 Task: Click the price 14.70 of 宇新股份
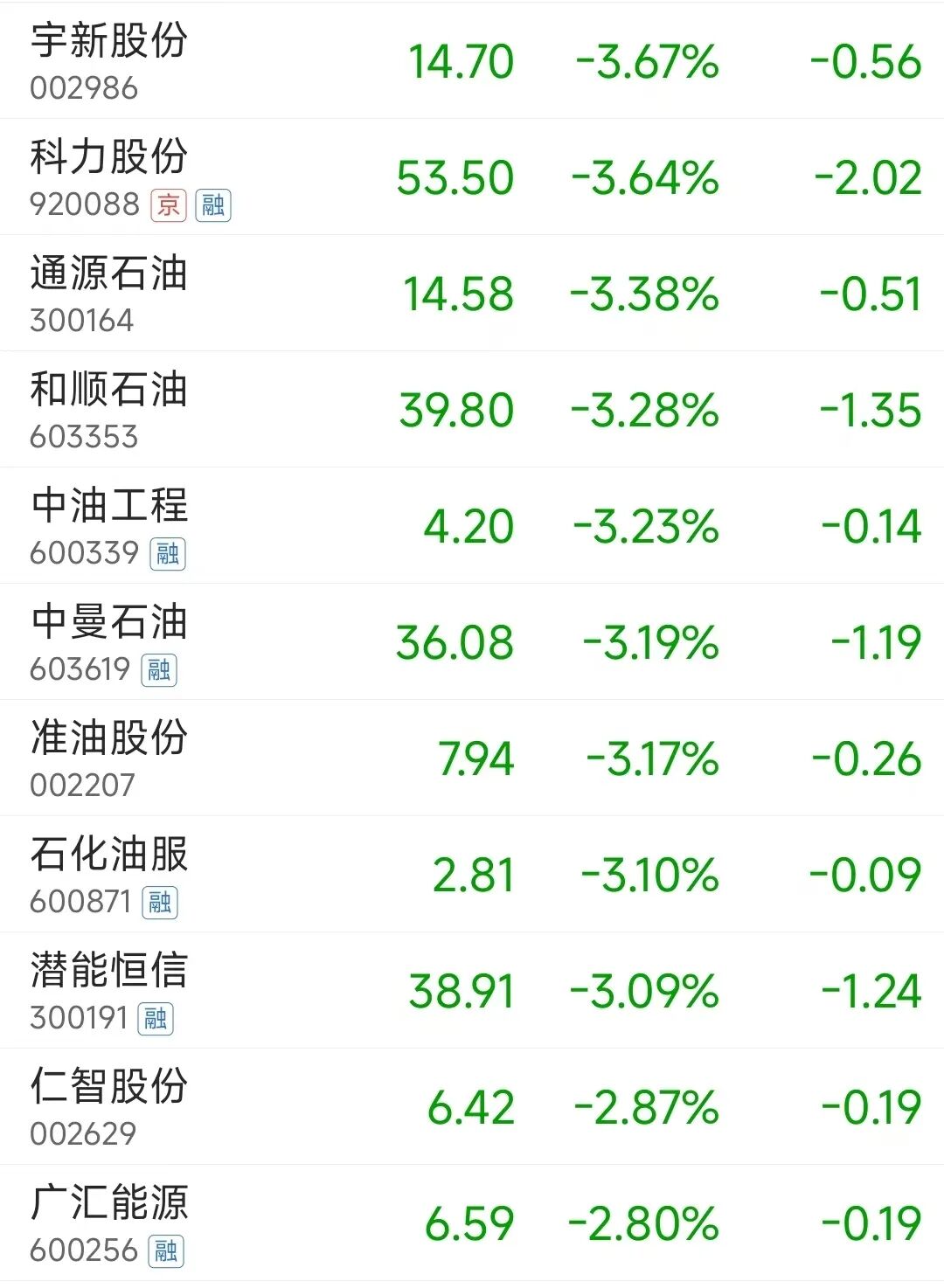point(458,61)
